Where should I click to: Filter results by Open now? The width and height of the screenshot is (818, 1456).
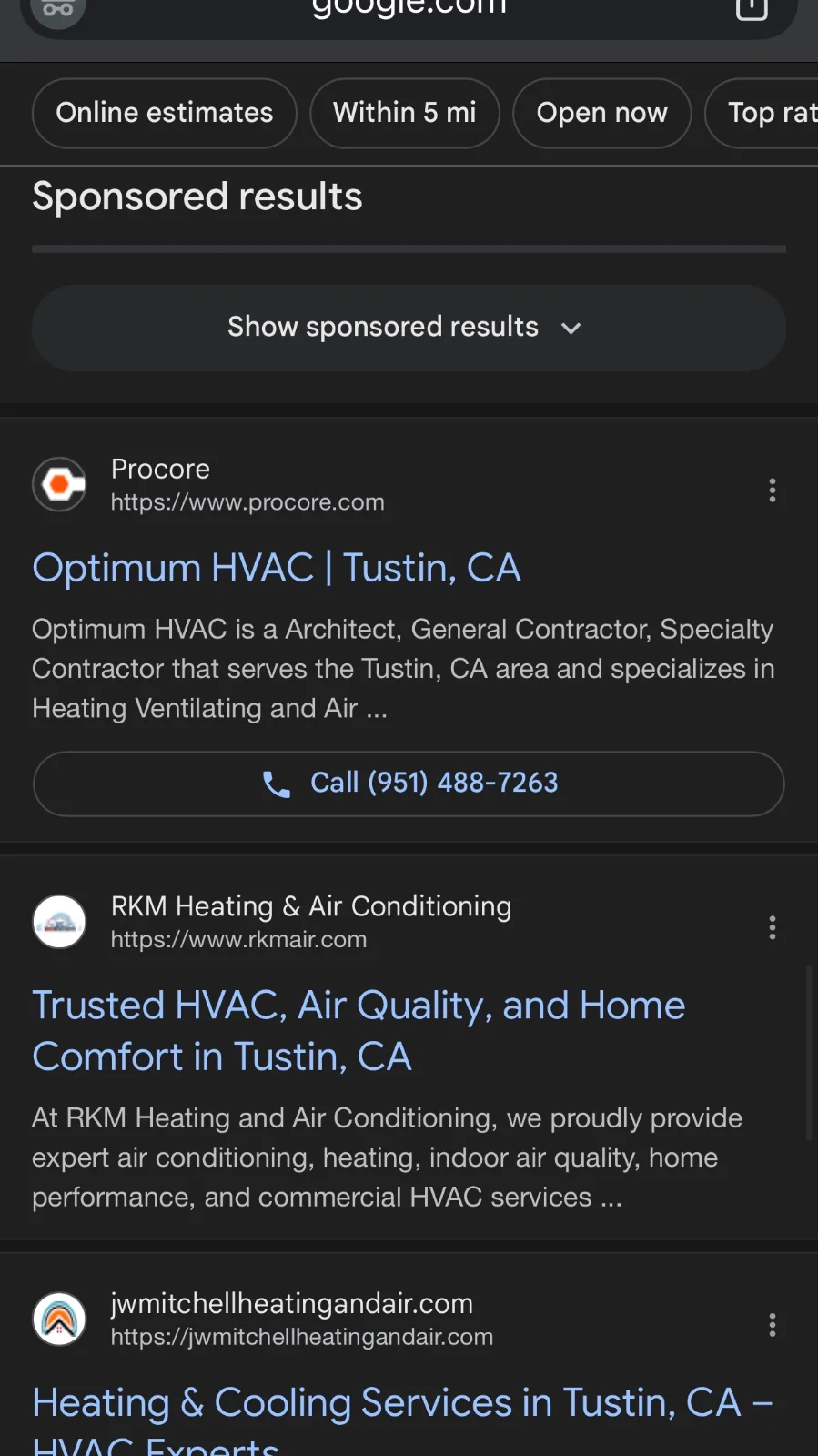pyautogui.click(x=601, y=113)
